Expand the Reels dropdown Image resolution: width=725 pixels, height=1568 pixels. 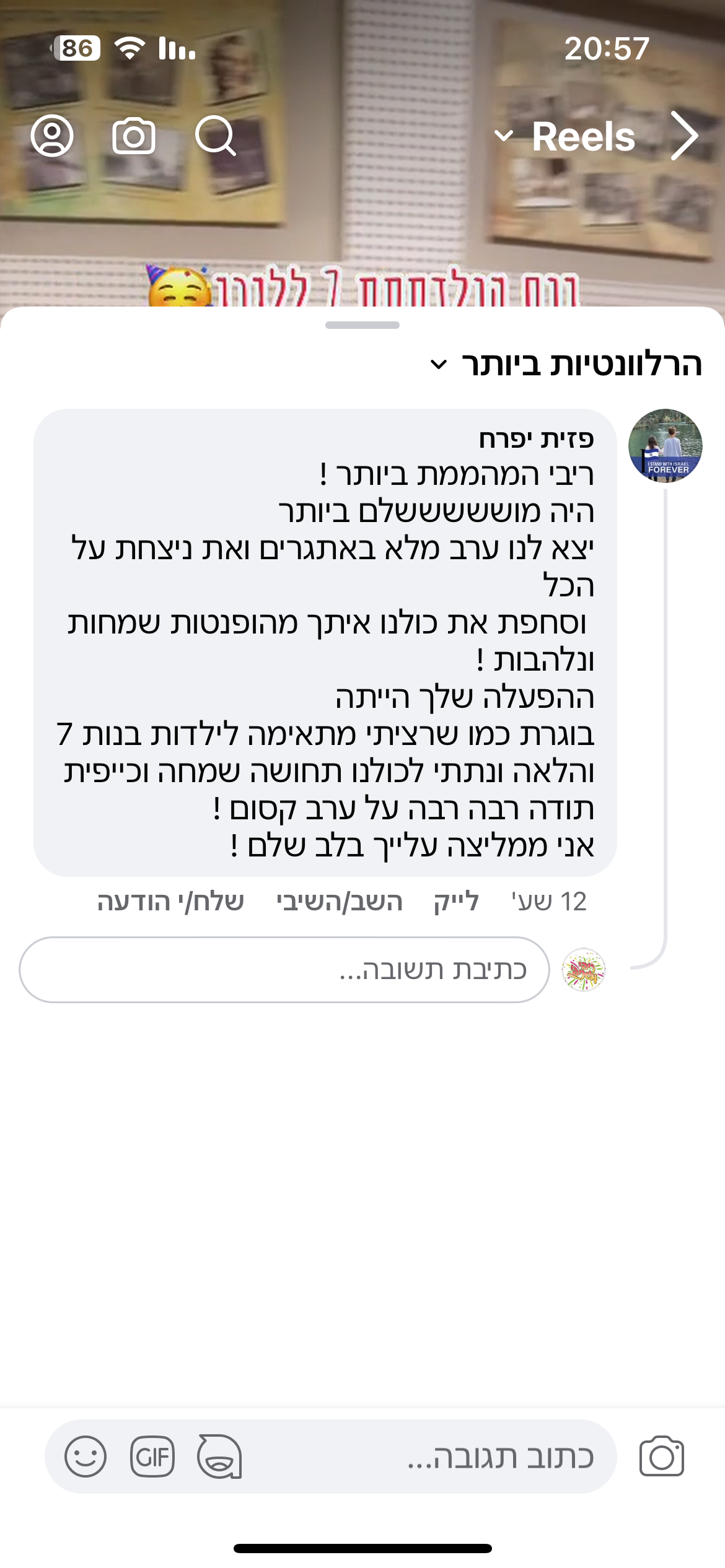pyautogui.click(x=565, y=136)
